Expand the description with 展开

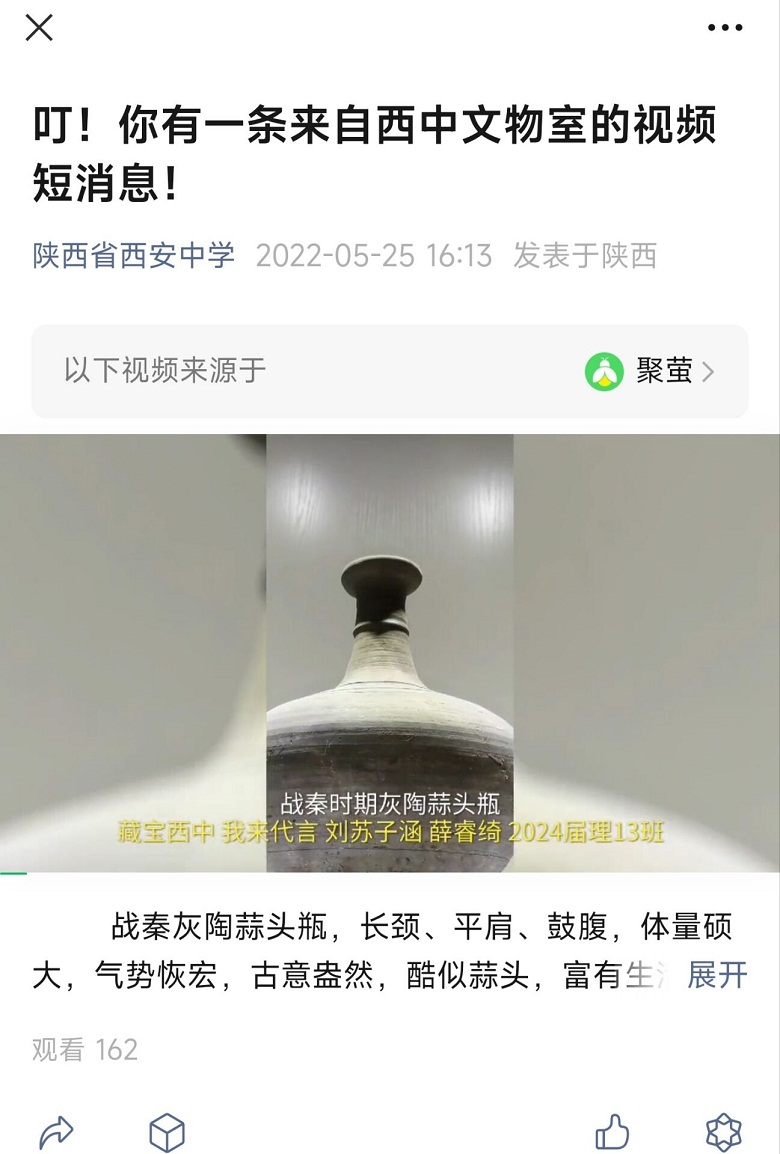click(717, 974)
